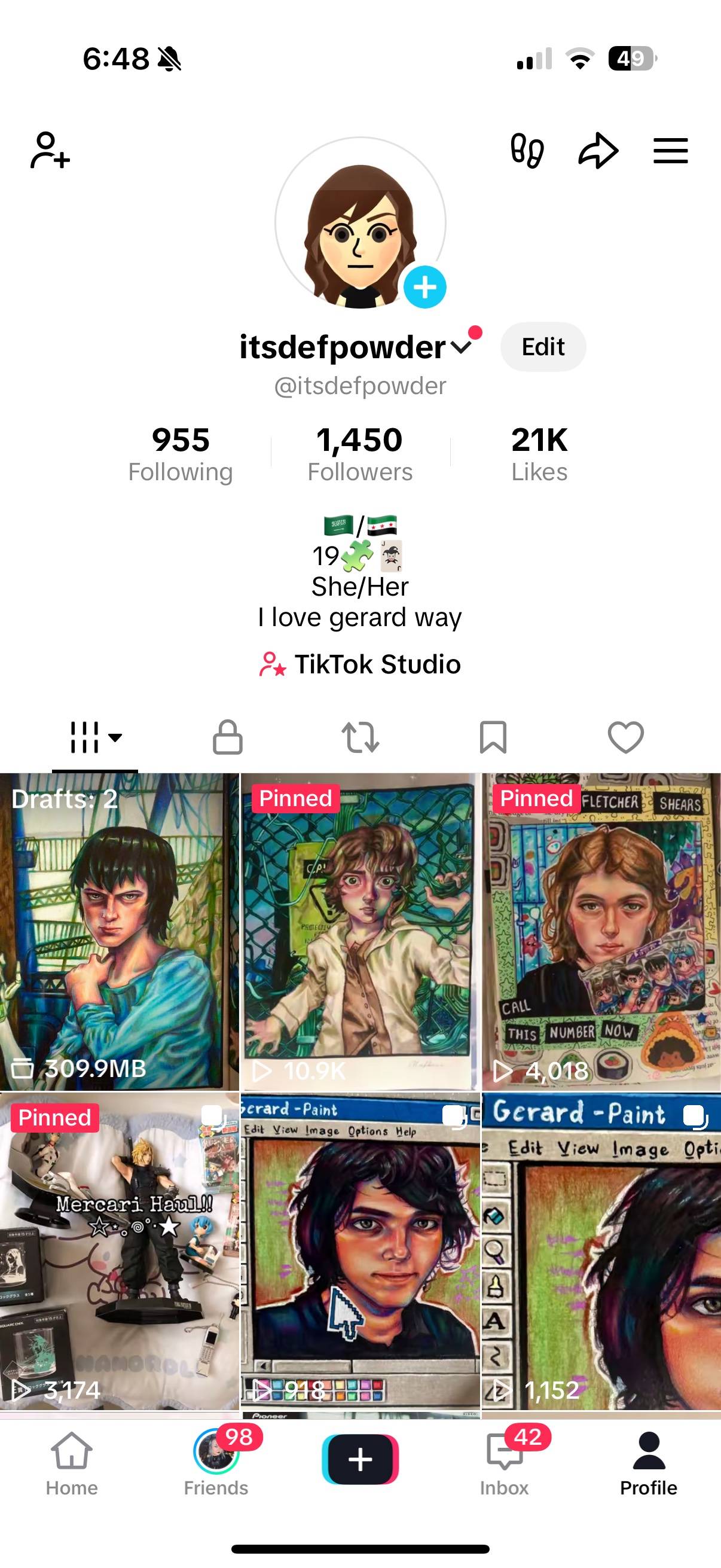The height and width of the screenshot is (1568, 721).
Task: Tap the plus badge on avatar
Action: (424, 286)
